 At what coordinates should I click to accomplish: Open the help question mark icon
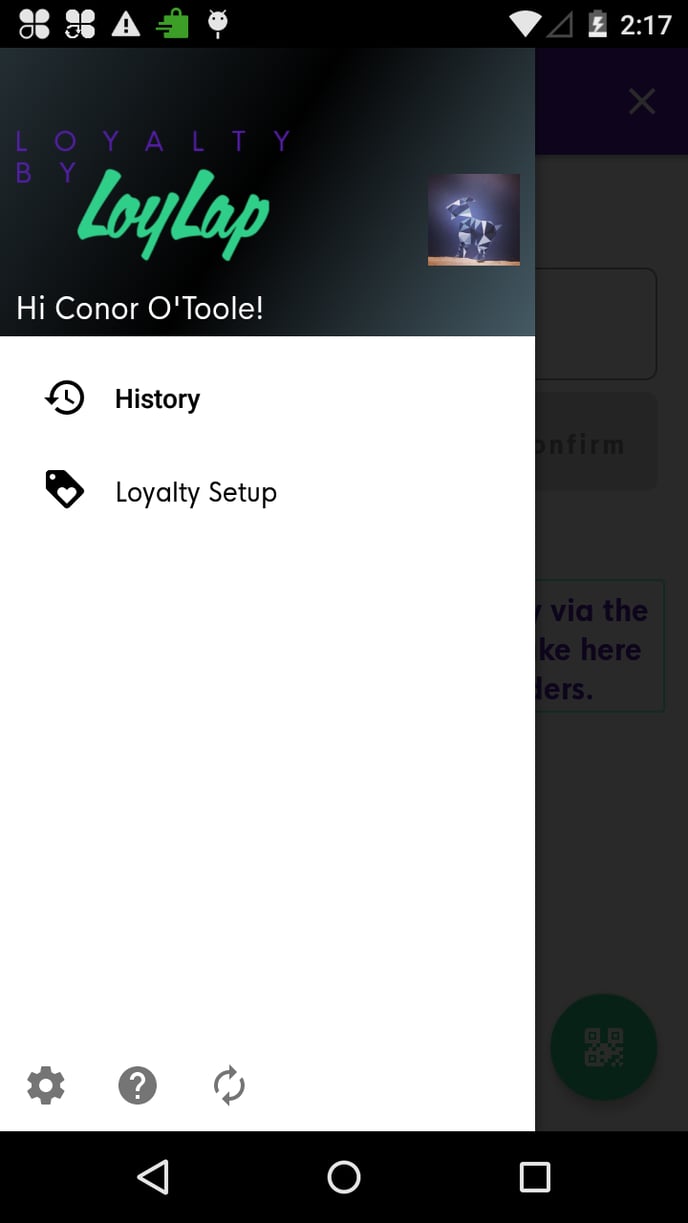137,1085
